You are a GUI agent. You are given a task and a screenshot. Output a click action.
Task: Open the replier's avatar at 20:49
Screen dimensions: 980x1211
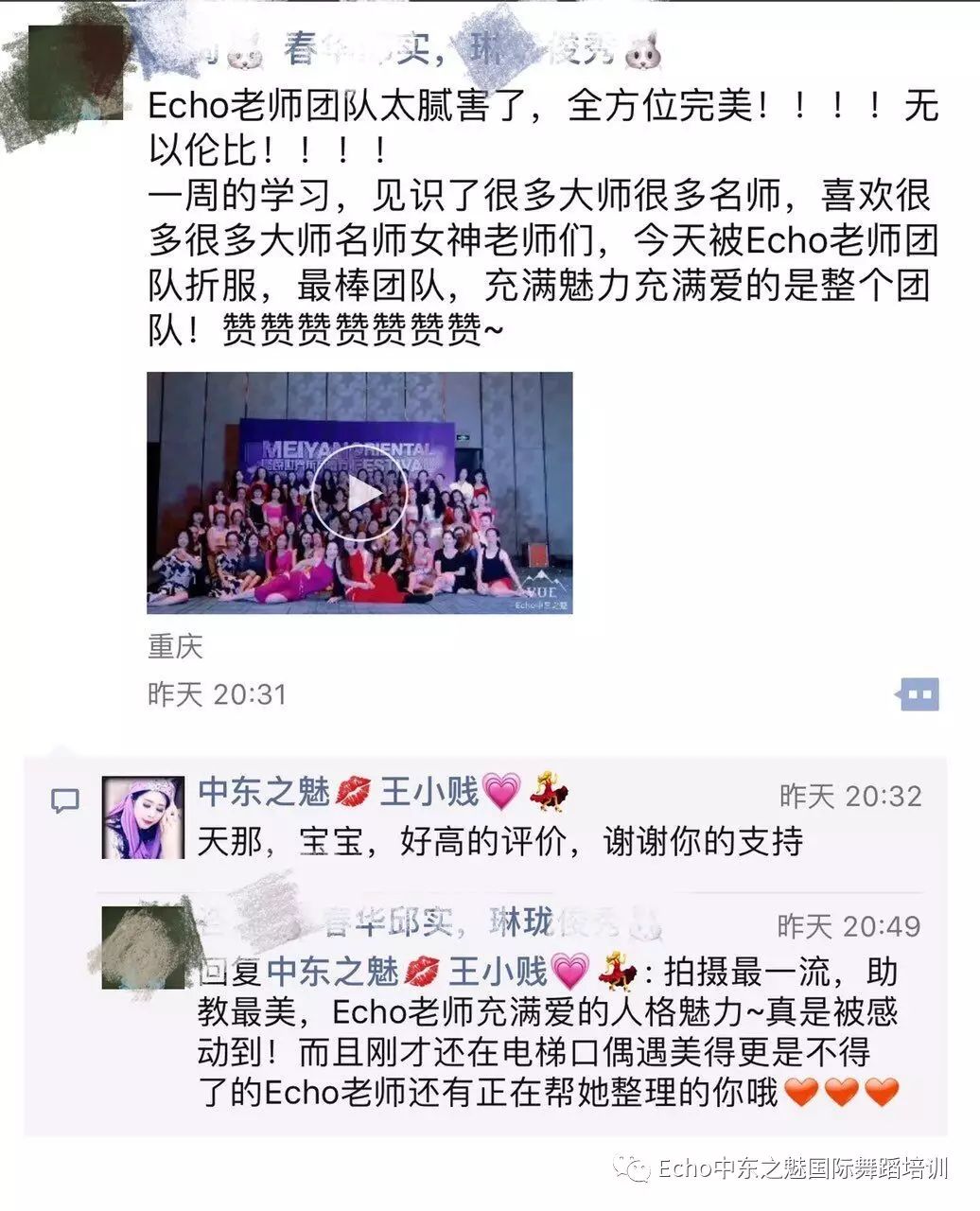tap(143, 947)
